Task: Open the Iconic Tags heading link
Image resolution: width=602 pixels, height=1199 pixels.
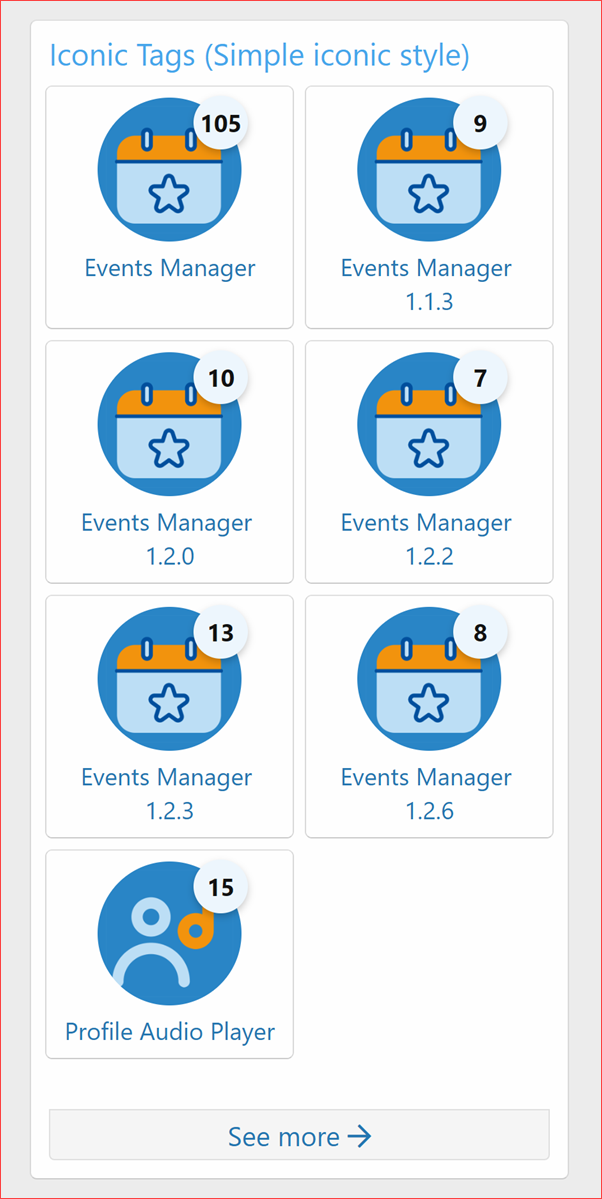Action: click(259, 56)
